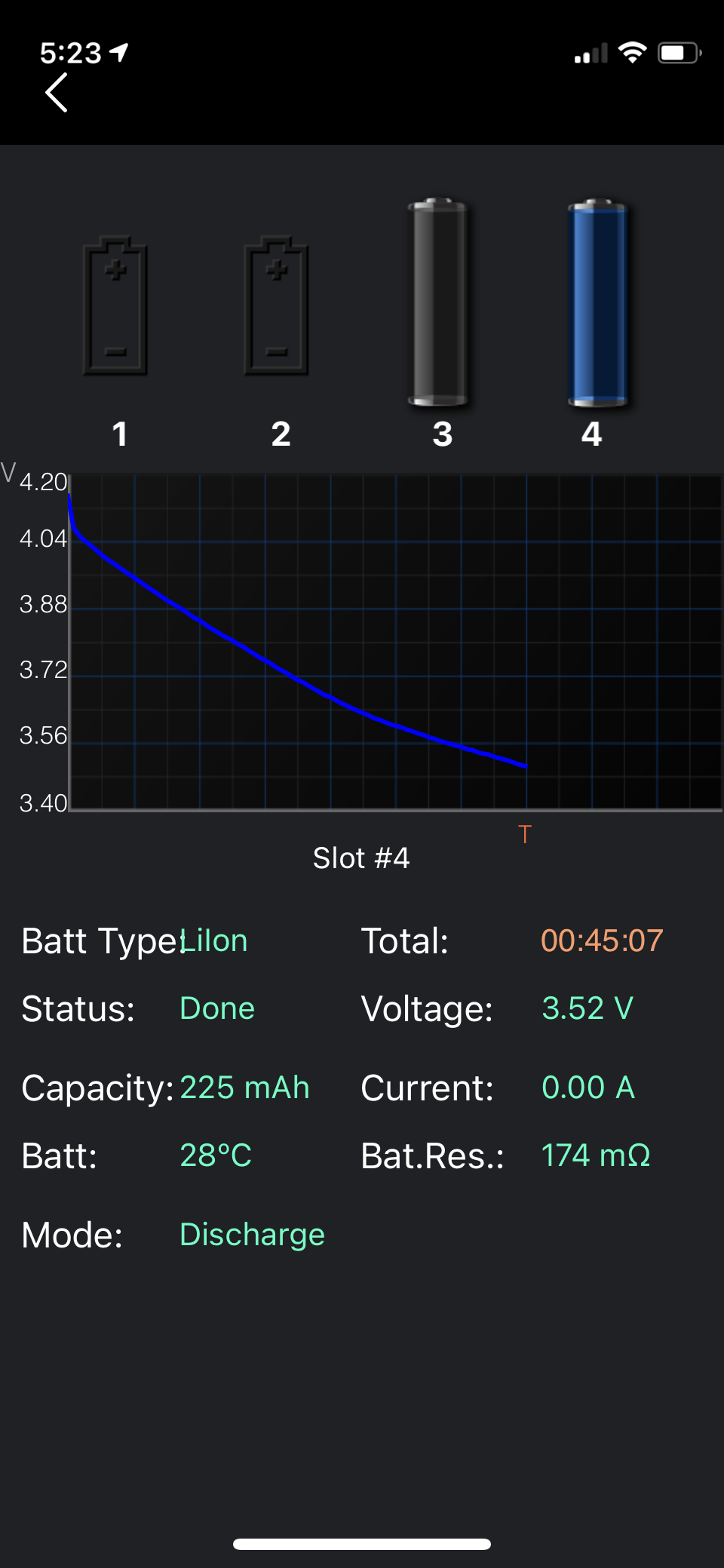Go back using the top-left arrow
724x1568 pixels.
click(x=57, y=93)
